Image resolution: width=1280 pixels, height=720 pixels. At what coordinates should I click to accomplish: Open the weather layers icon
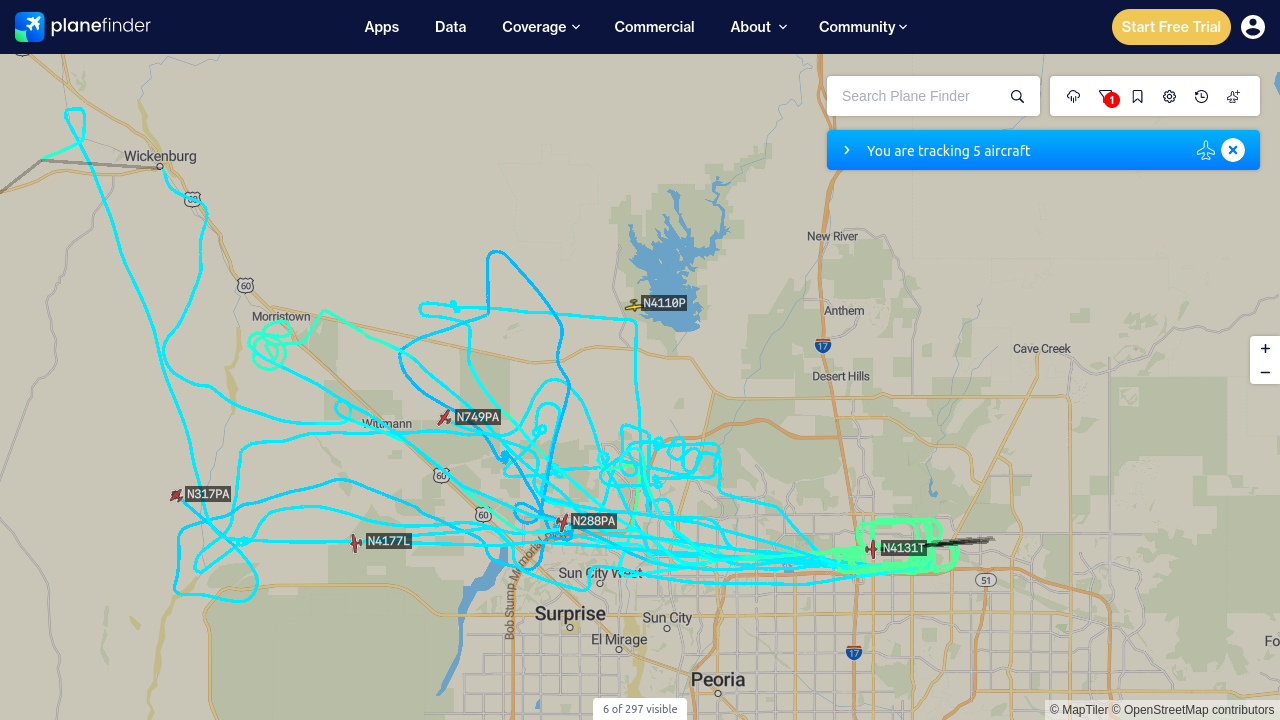1074,96
